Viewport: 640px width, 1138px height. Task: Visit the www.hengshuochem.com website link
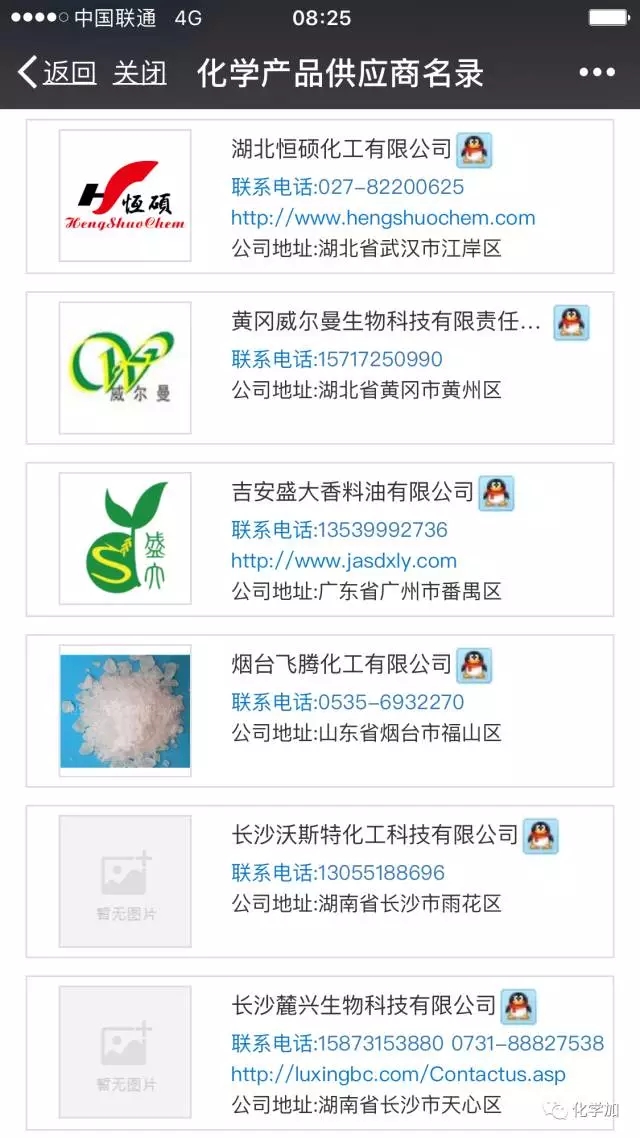click(x=383, y=218)
